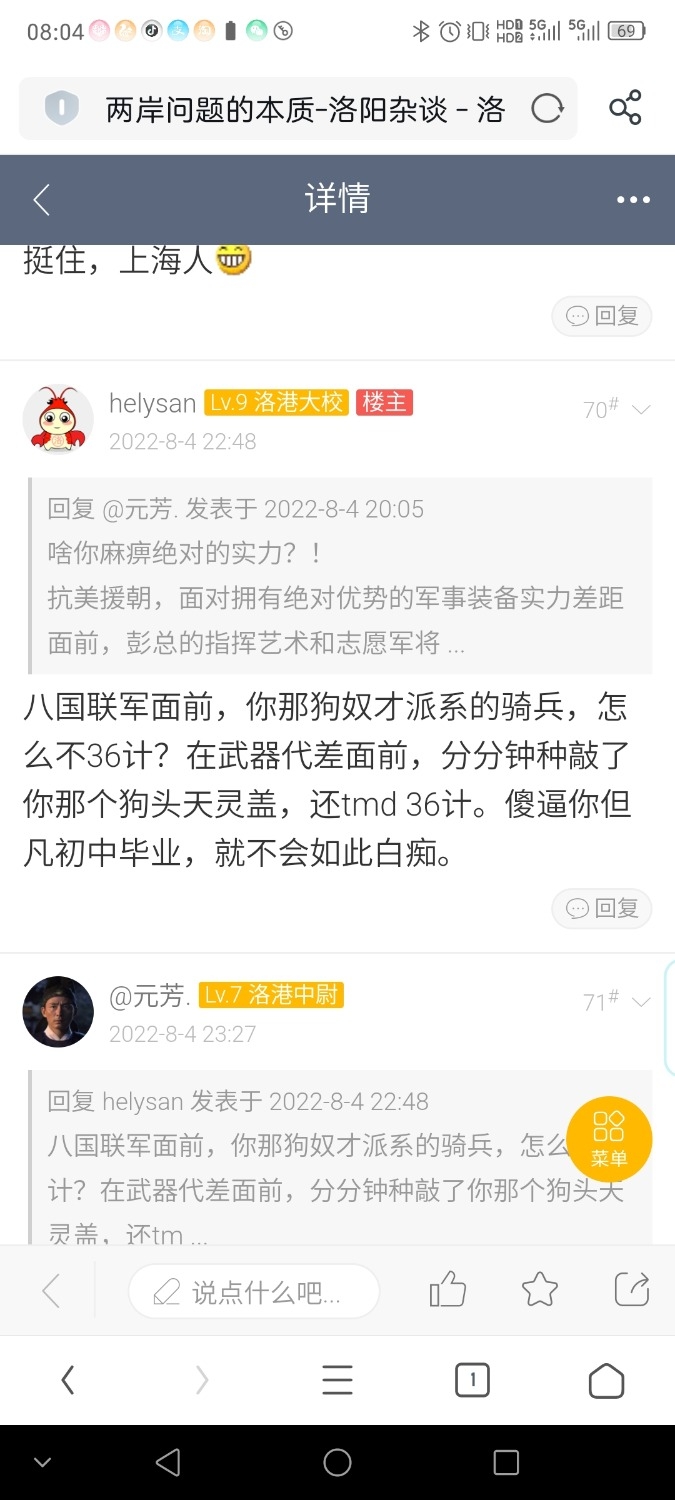
Task: Expand the dropdown arrow beside floor 71#
Action: tap(641, 1001)
